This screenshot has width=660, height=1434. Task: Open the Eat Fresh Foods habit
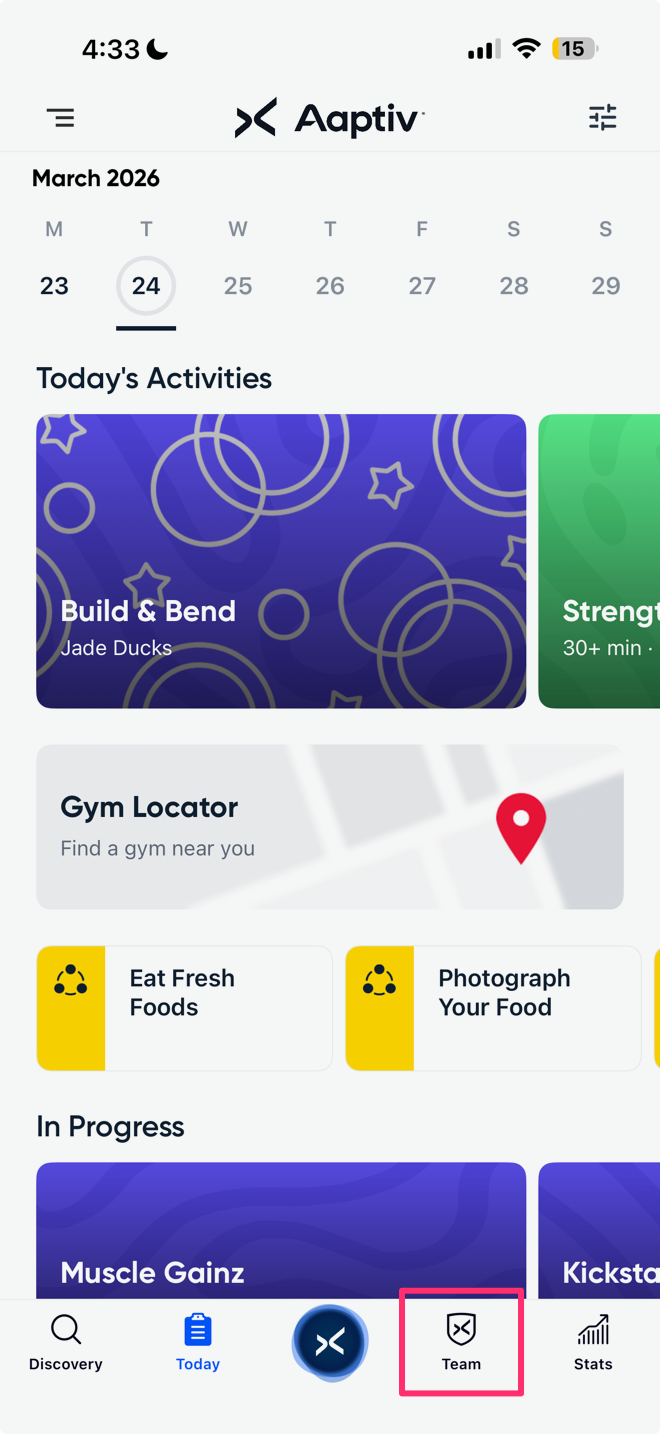point(184,1008)
